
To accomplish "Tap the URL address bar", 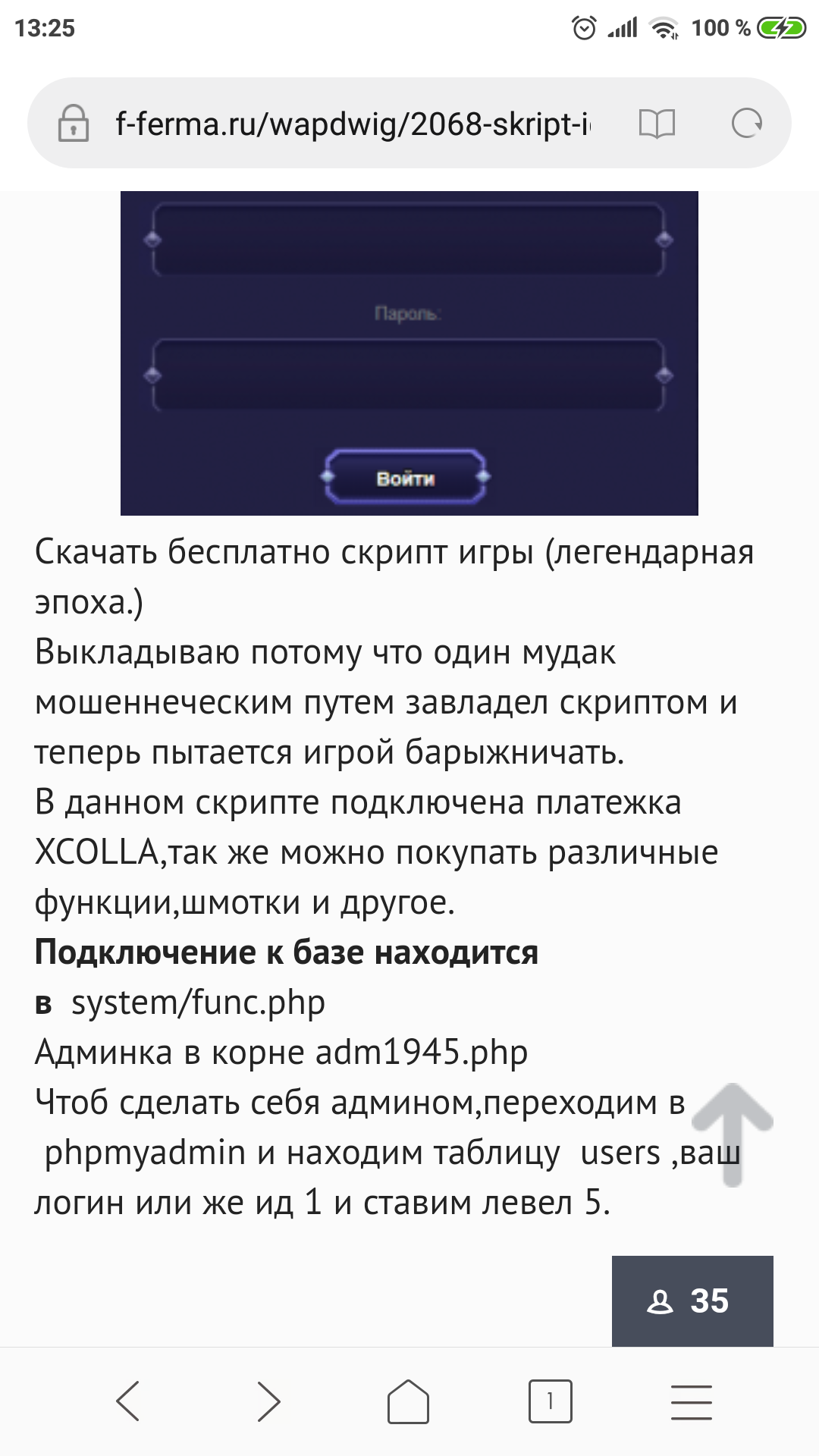I will tap(353, 124).
